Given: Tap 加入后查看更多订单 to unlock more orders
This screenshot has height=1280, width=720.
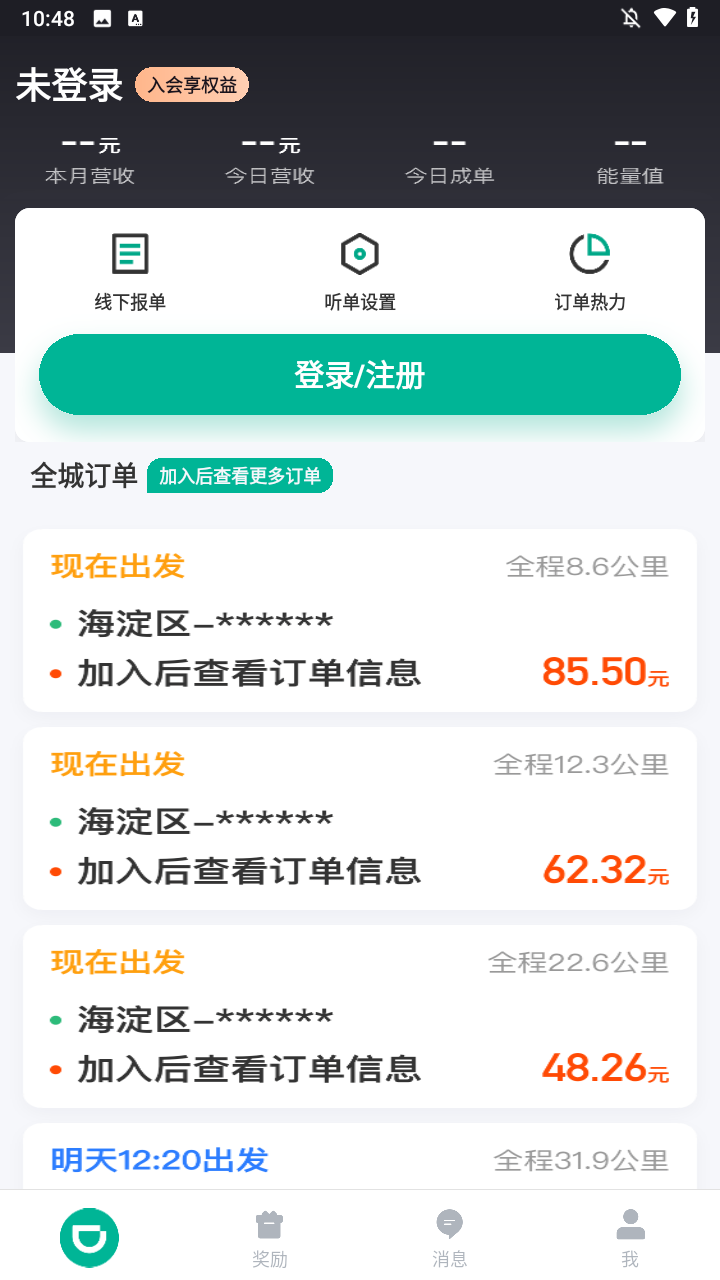Looking at the screenshot, I should pos(240,476).
